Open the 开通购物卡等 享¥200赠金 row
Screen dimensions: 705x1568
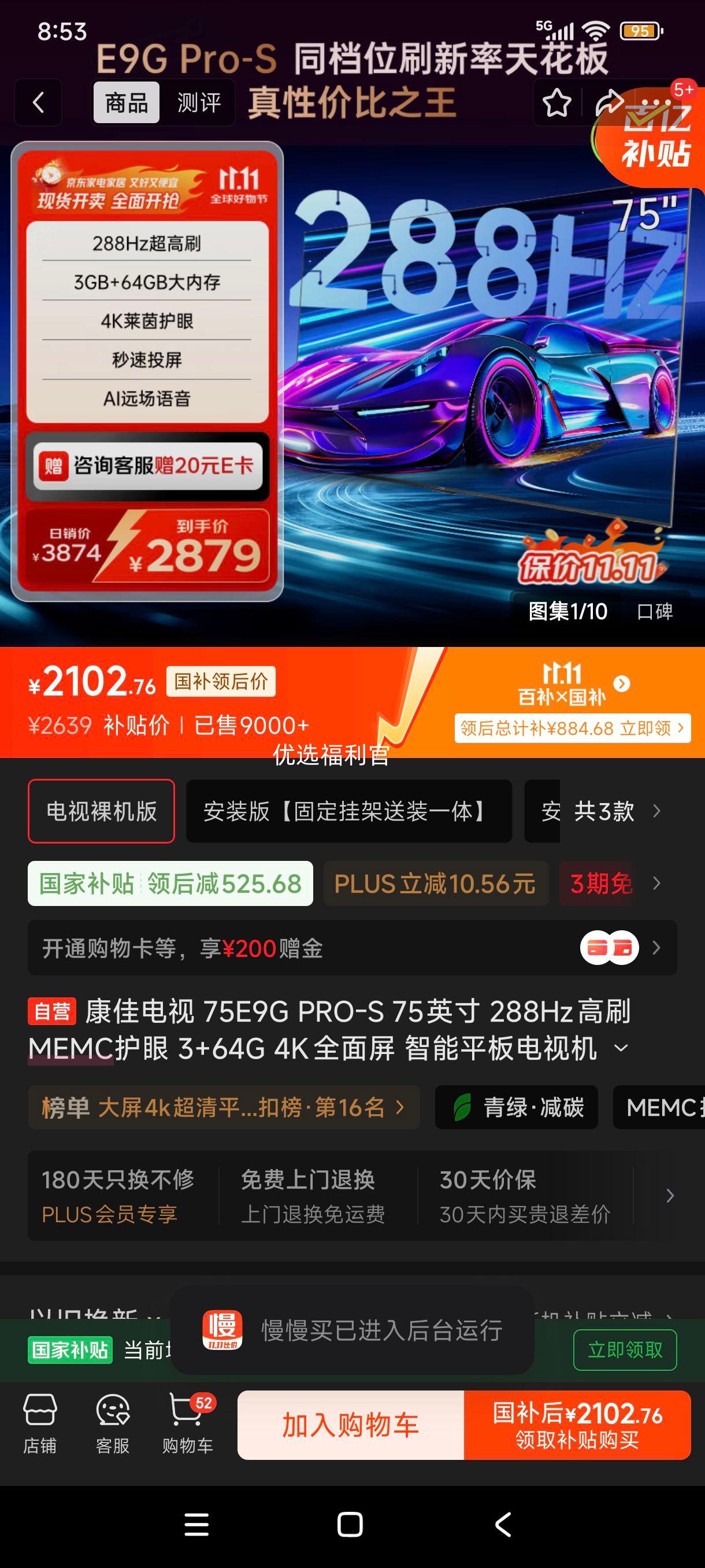pos(351,948)
